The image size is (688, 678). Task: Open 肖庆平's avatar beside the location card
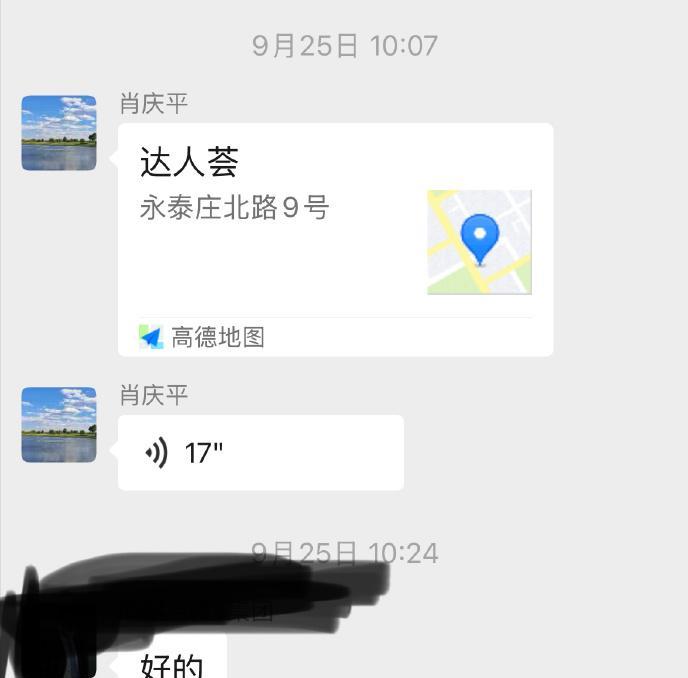(x=59, y=133)
